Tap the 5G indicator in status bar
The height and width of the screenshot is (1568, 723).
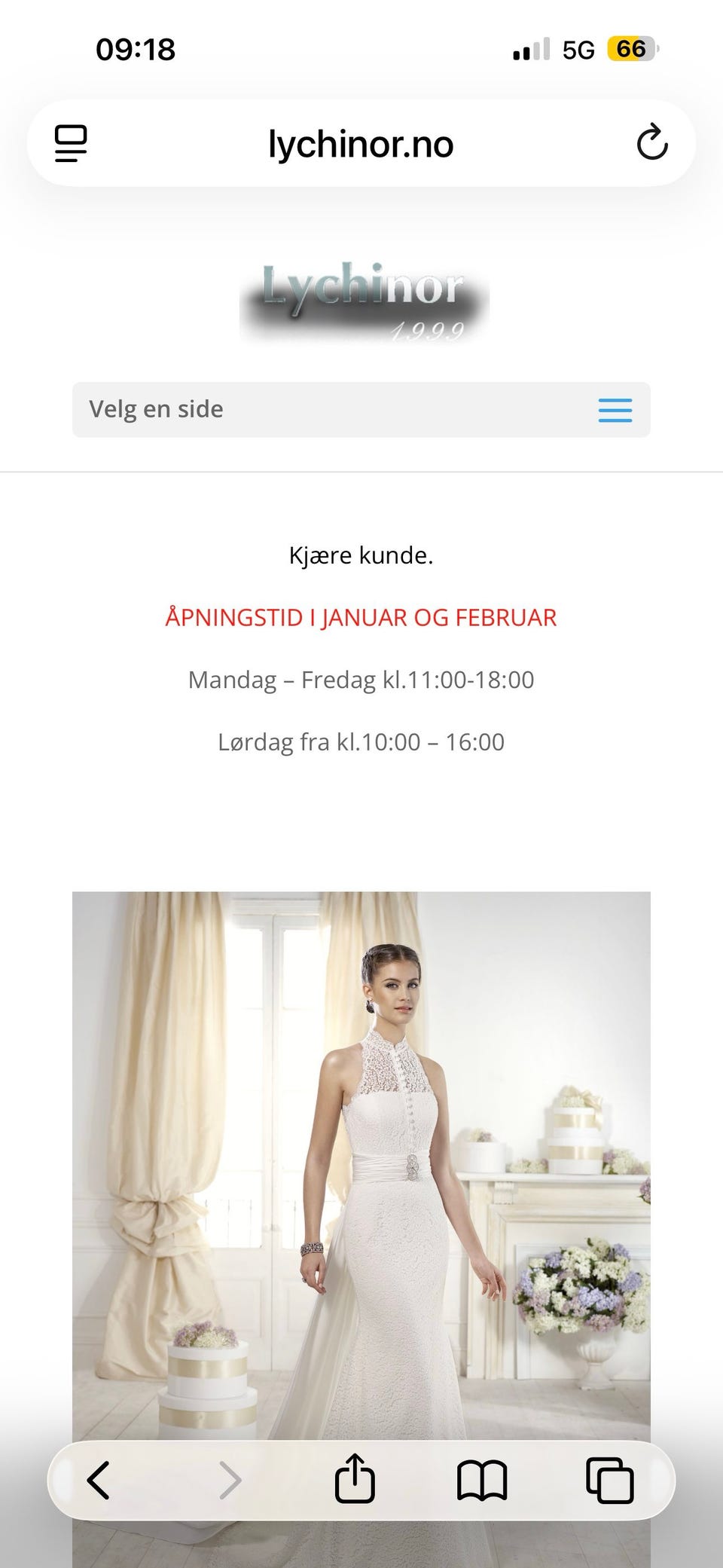[x=578, y=49]
